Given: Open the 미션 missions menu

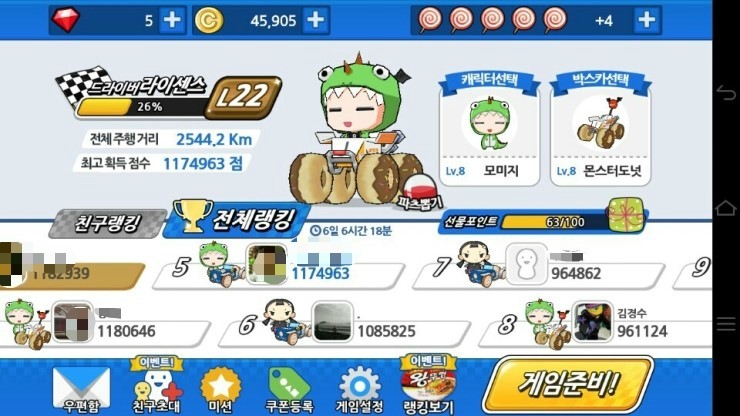Looking at the screenshot, I should point(221,388).
